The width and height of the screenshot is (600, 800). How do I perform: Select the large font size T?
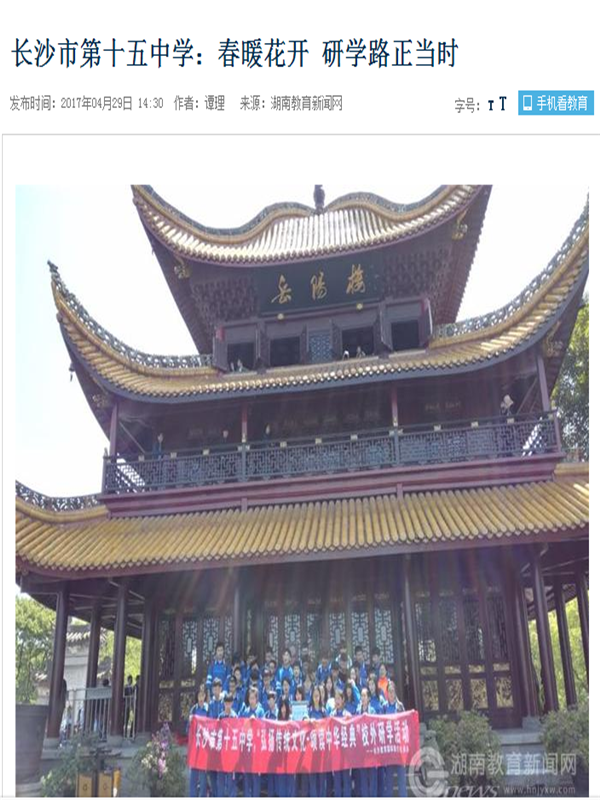[503, 103]
